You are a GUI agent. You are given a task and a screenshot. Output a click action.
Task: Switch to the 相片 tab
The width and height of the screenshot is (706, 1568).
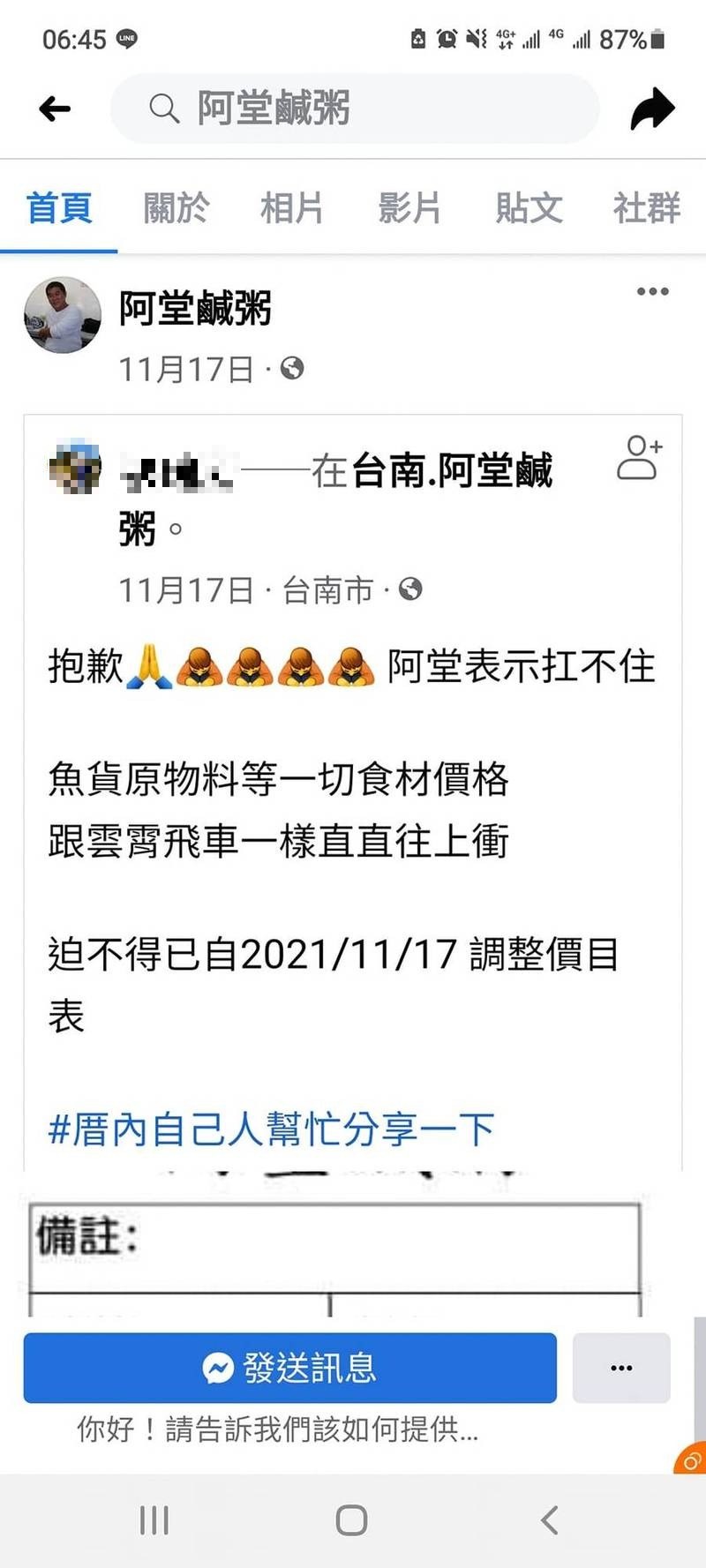point(292,208)
